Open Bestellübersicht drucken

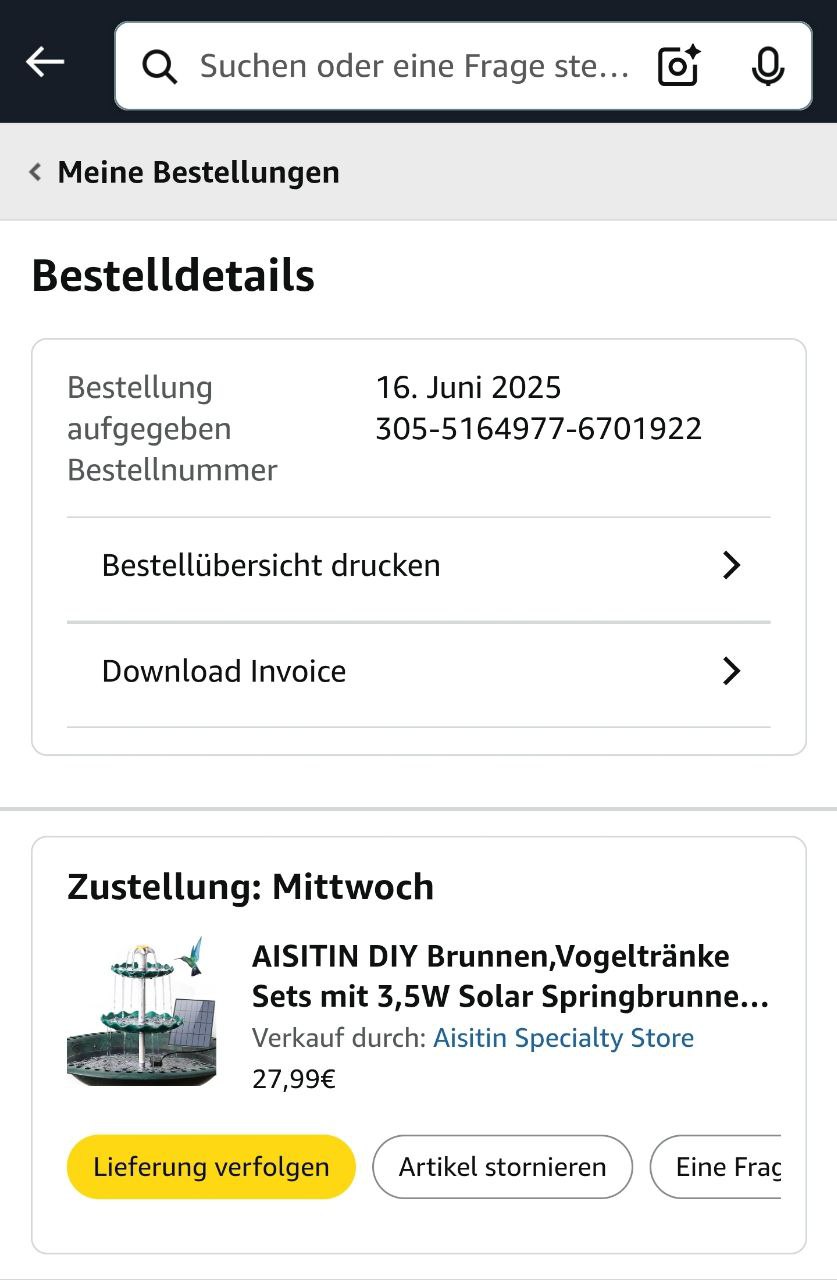point(418,566)
